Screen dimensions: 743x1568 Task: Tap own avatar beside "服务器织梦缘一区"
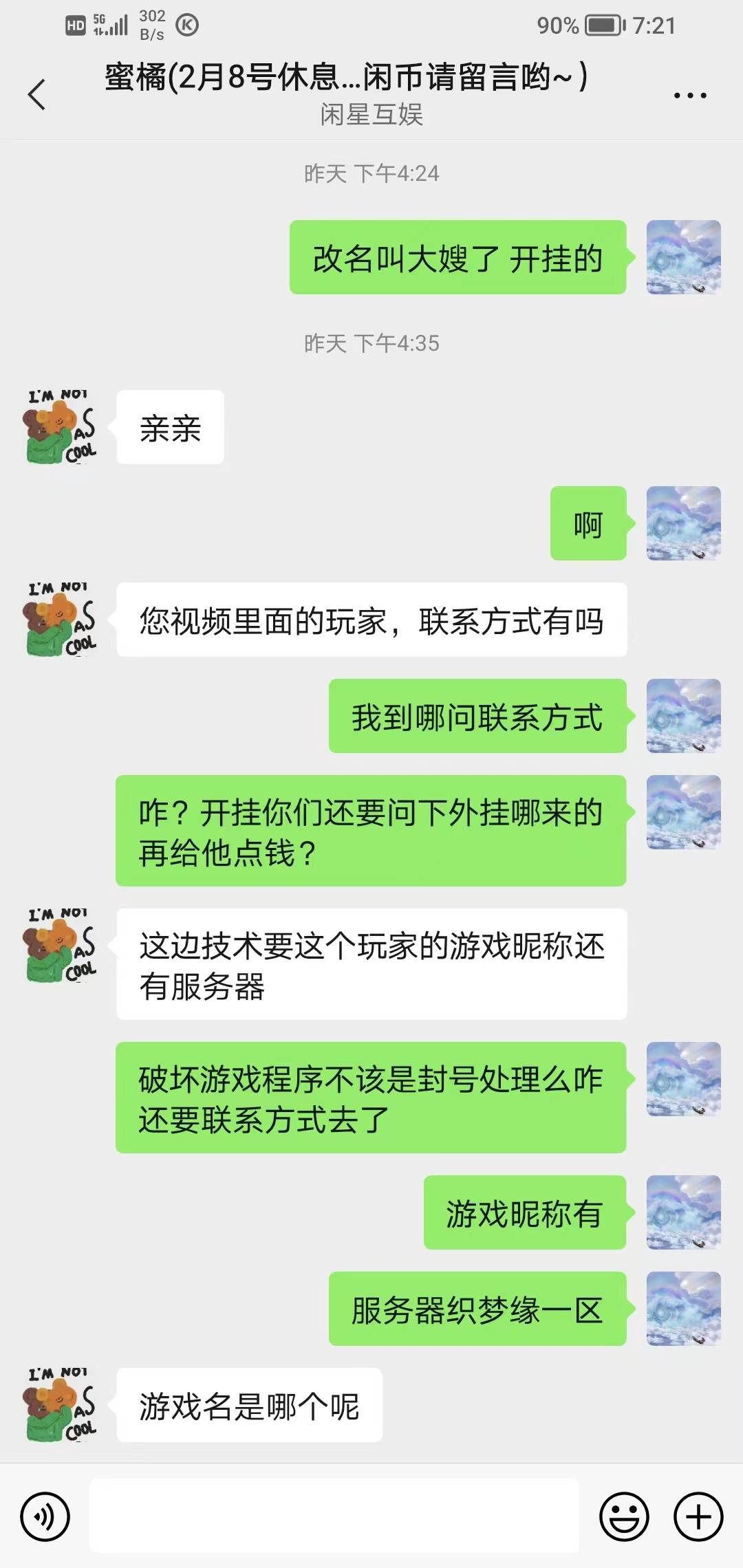tap(683, 1309)
